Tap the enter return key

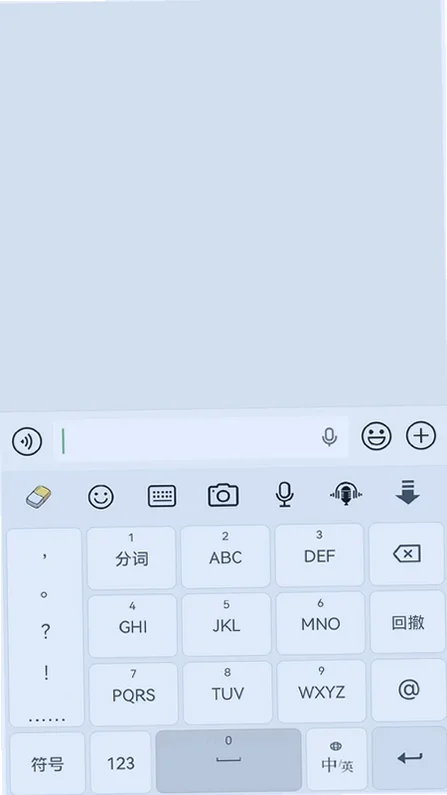[x=409, y=758]
